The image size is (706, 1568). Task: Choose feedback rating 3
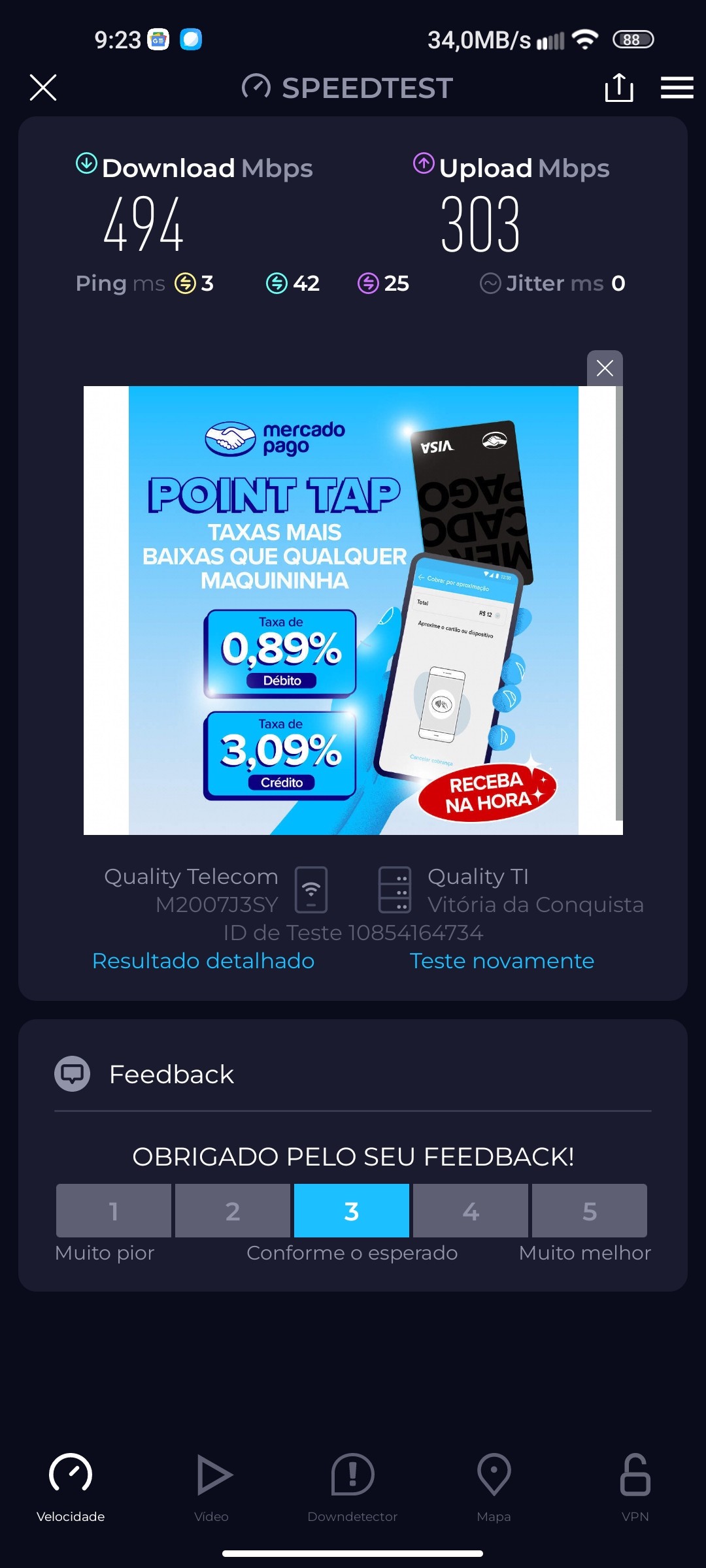[x=352, y=1211]
